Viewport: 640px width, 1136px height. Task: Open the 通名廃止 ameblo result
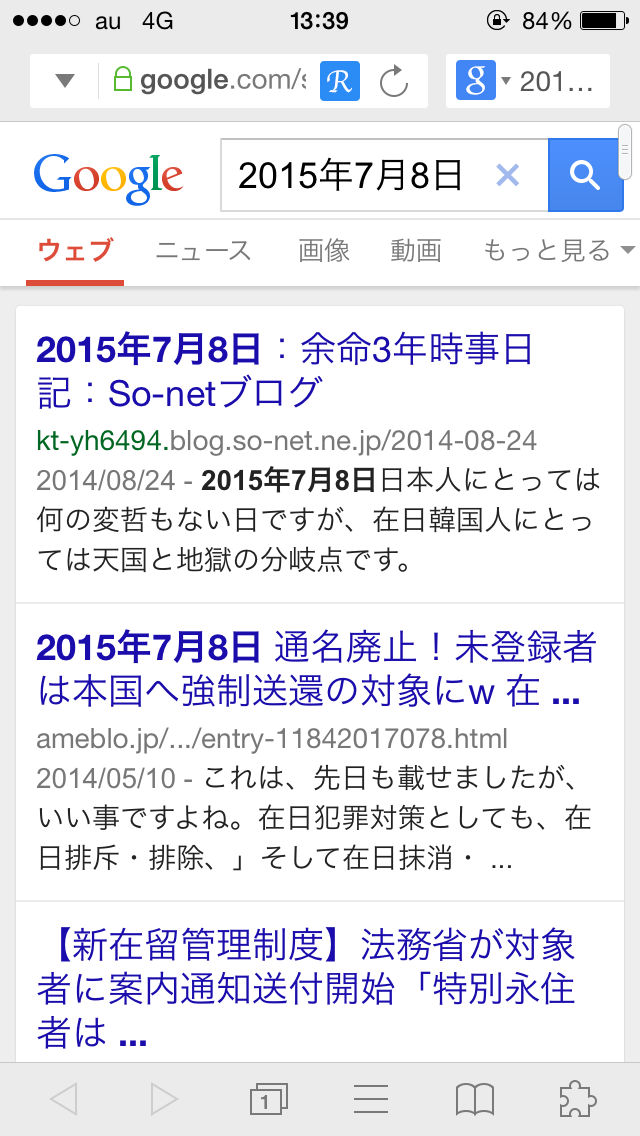point(315,670)
